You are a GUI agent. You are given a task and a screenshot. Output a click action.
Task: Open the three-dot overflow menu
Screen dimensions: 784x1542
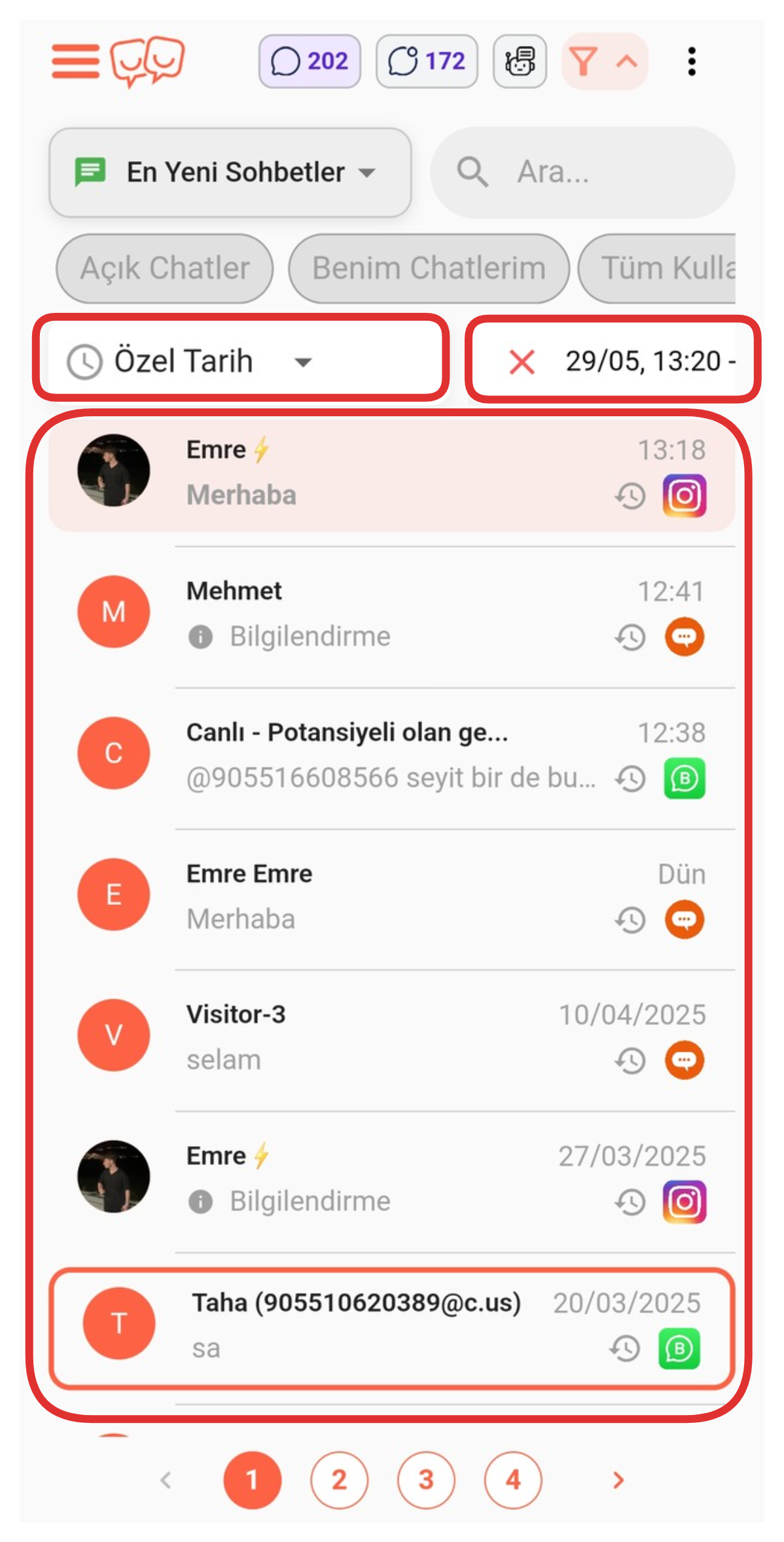[x=691, y=62]
